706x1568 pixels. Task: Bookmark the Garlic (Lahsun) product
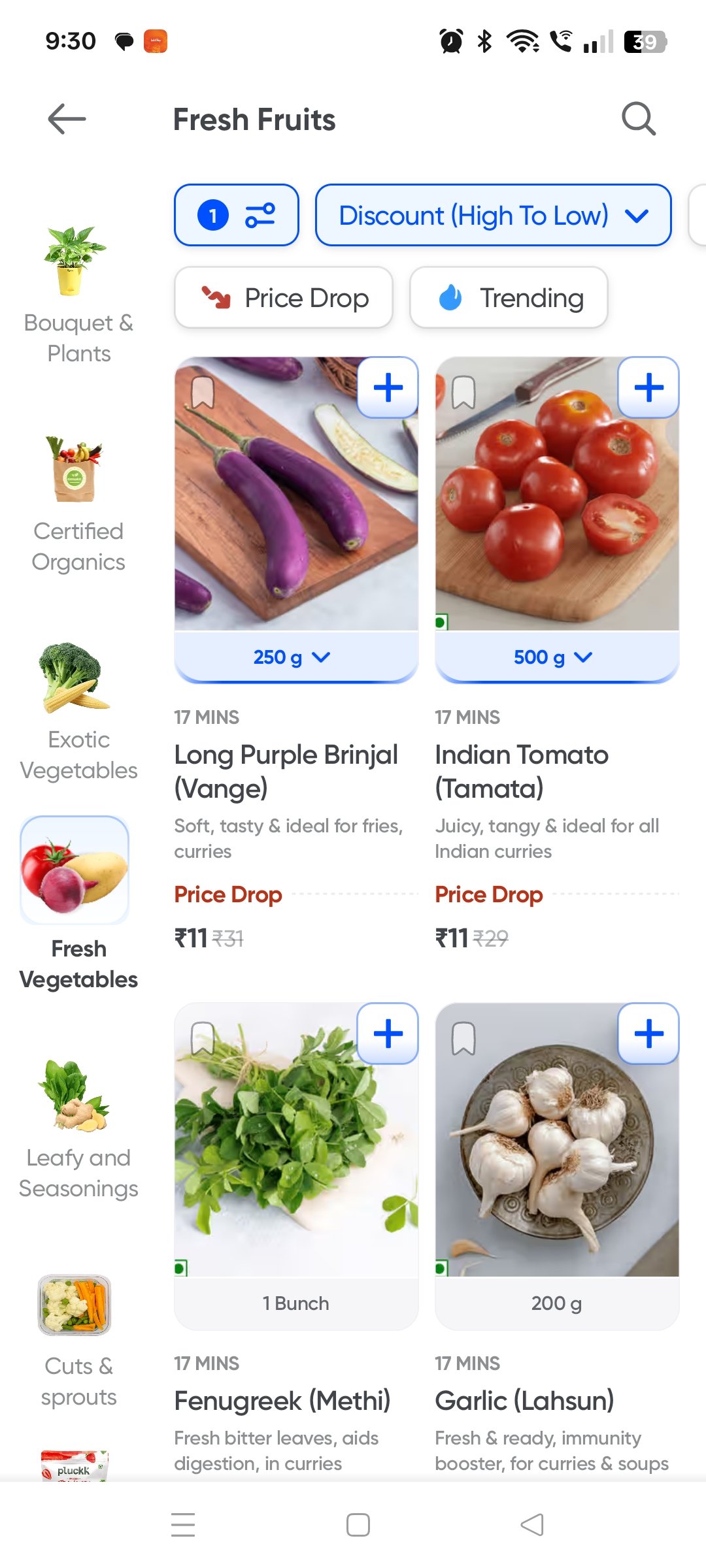coord(463,1038)
